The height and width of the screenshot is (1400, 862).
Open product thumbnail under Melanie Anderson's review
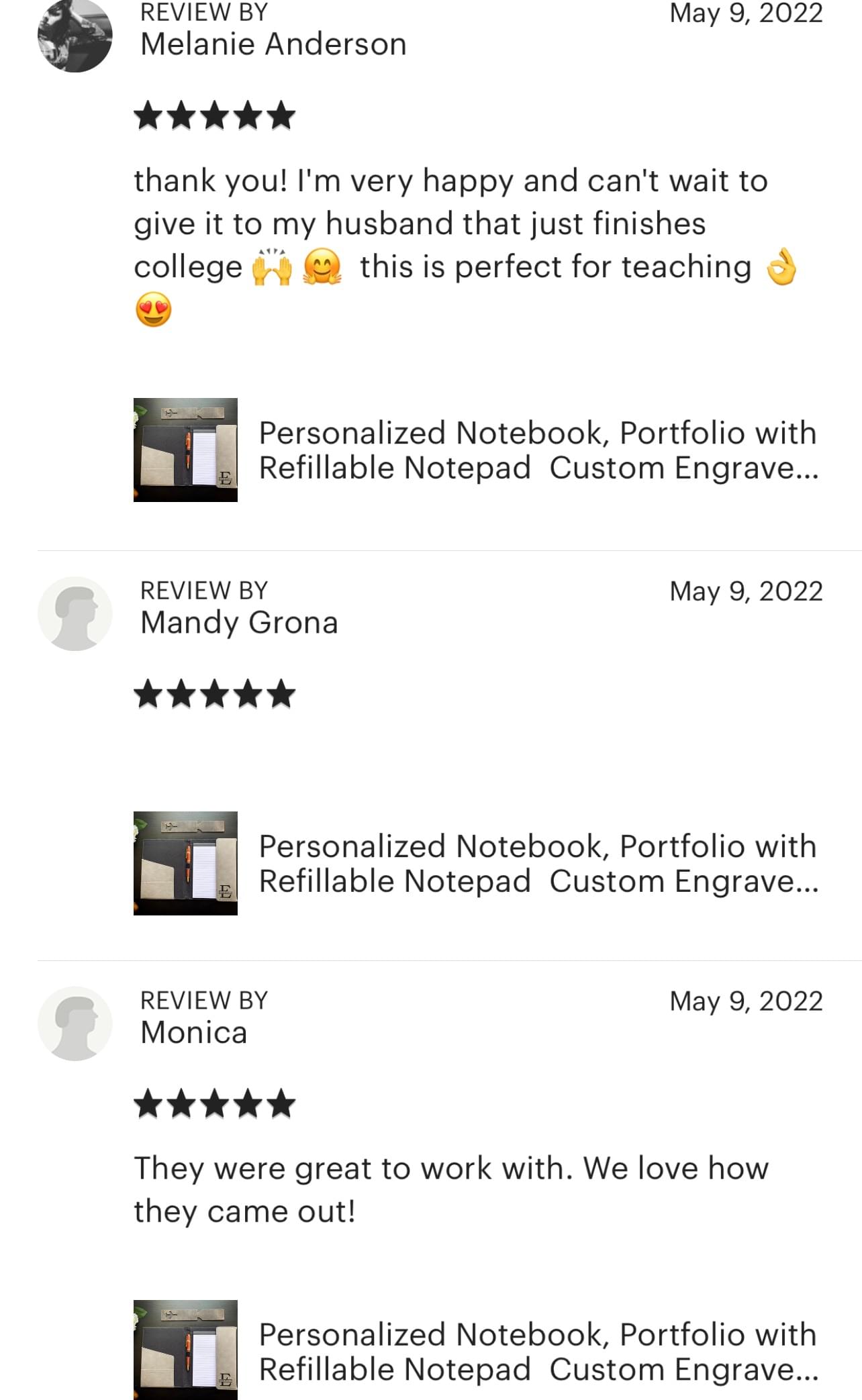pos(185,450)
